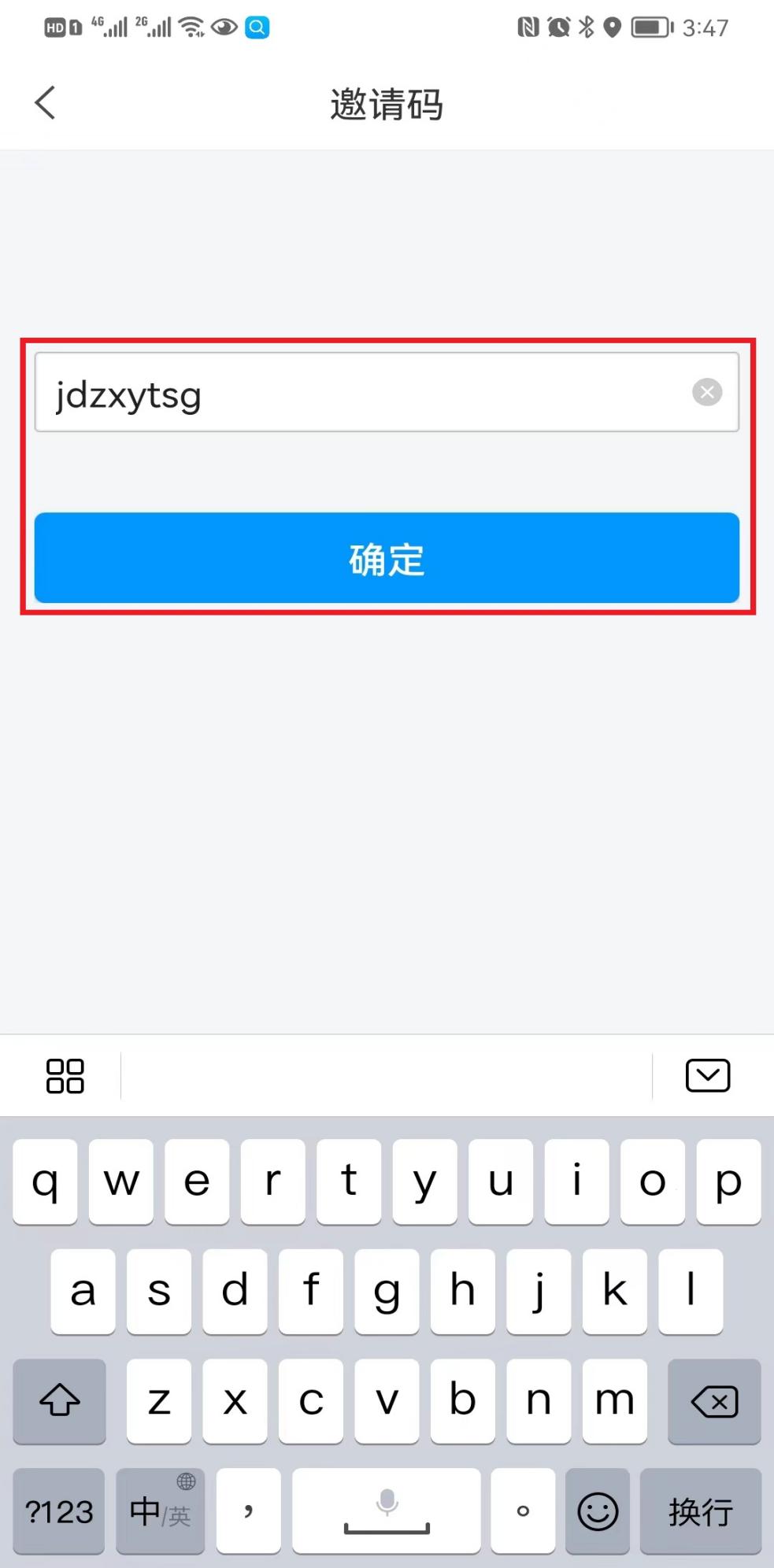The image size is (774, 1568).
Task: Open the keyboard tools grid icon
Action: [x=65, y=1076]
